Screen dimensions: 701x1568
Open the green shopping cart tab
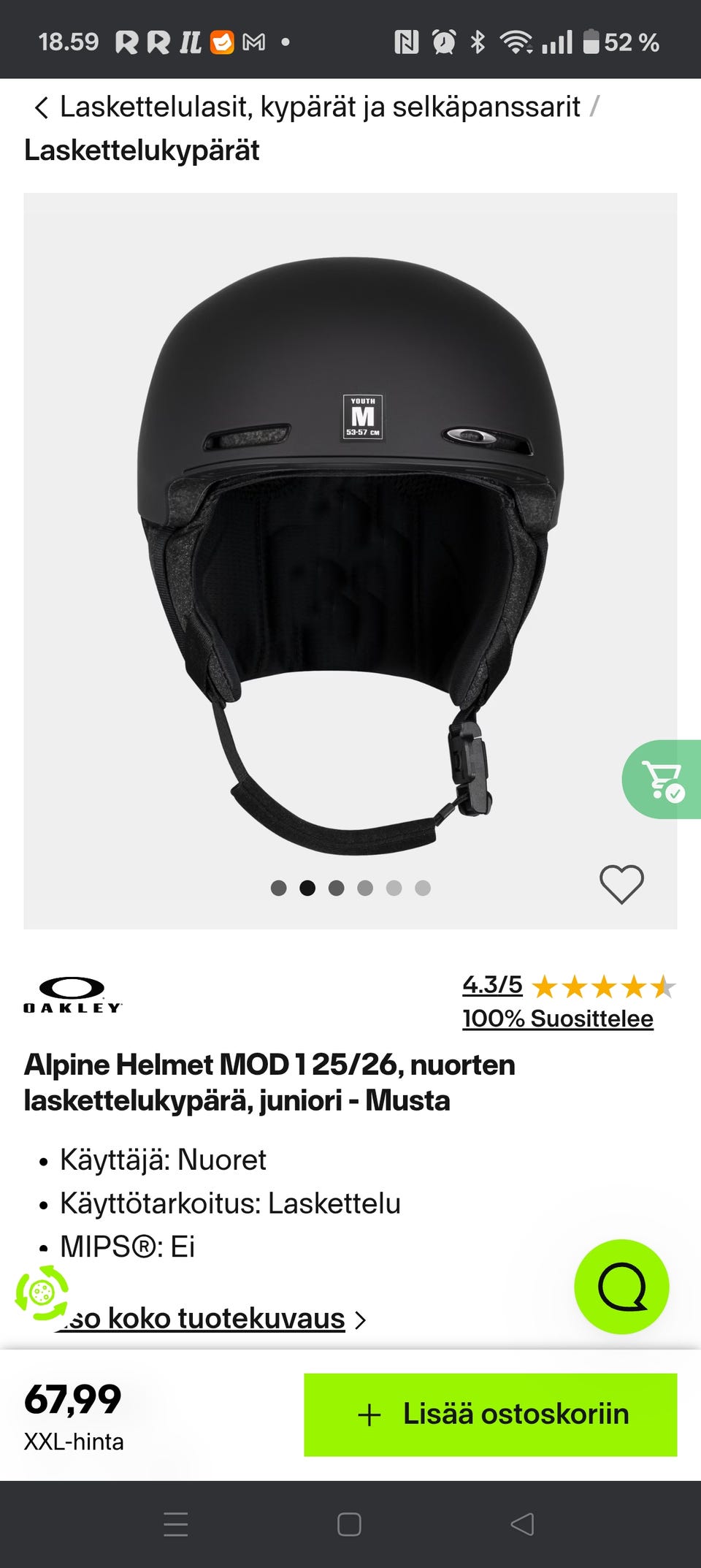(663, 780)
